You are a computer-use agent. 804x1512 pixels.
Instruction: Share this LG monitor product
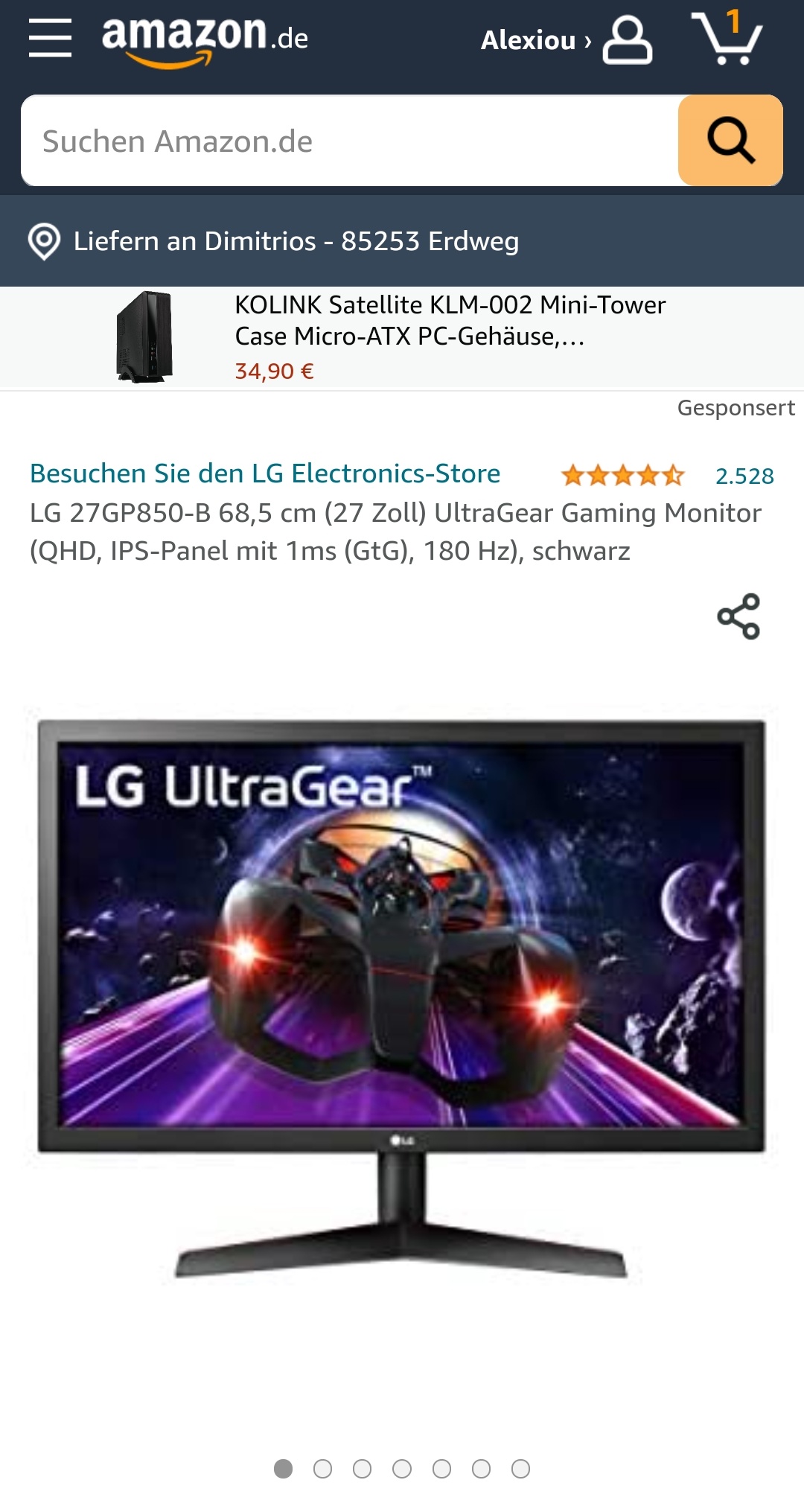[x=738, y=616]
